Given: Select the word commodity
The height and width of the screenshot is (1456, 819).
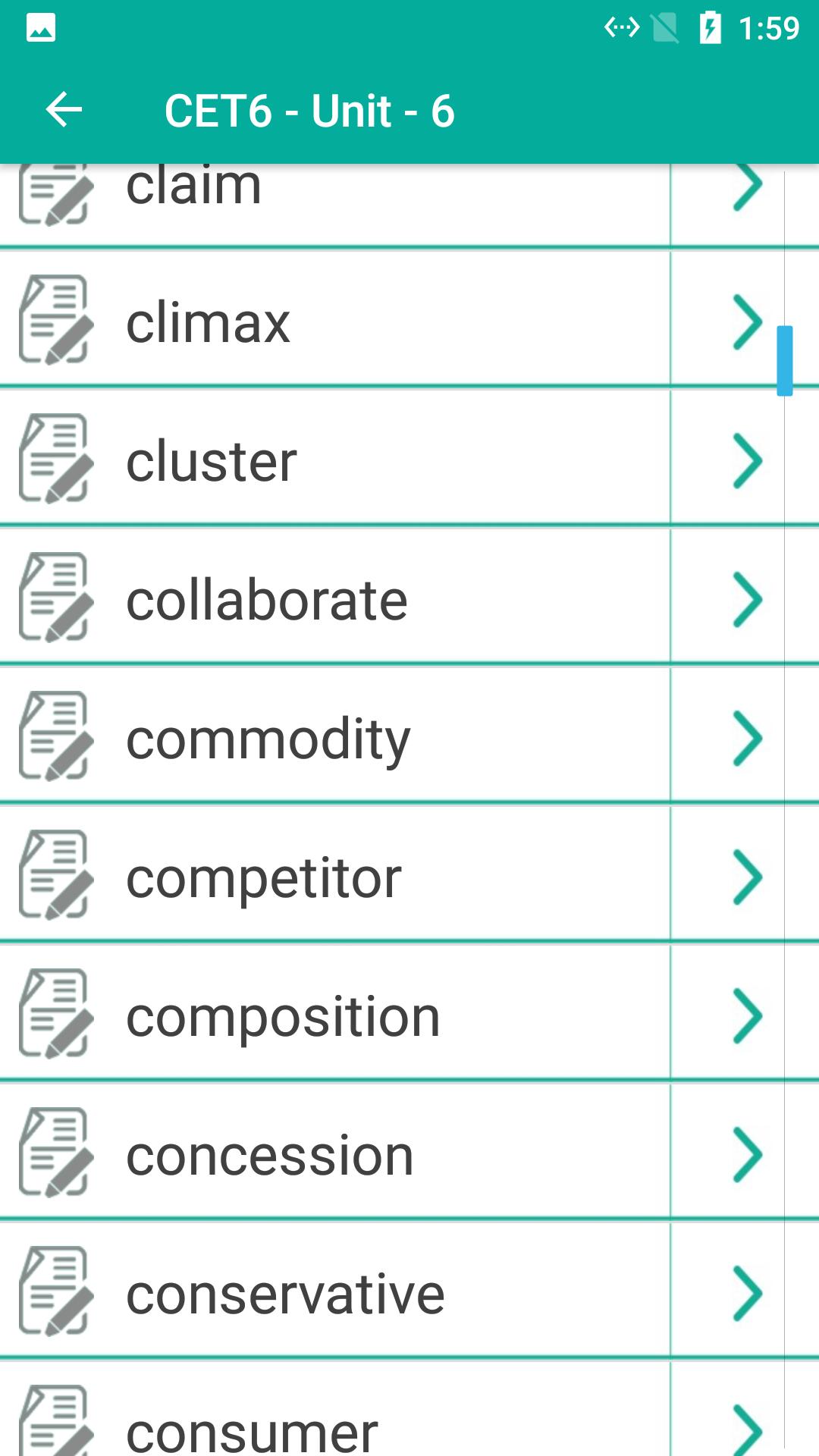Looking at the screenshot, I should [334, 739].
